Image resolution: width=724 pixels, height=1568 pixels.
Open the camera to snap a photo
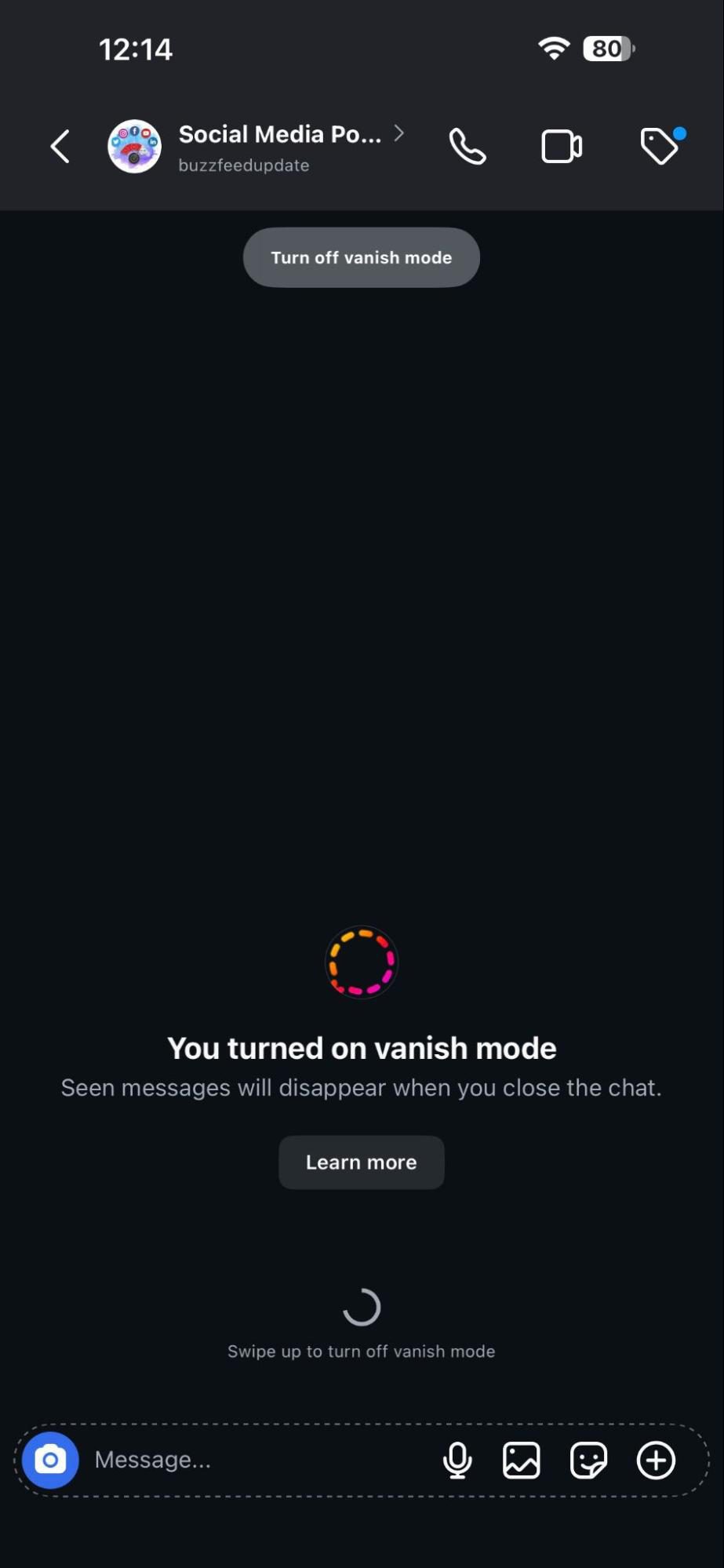coord(49,1460)
